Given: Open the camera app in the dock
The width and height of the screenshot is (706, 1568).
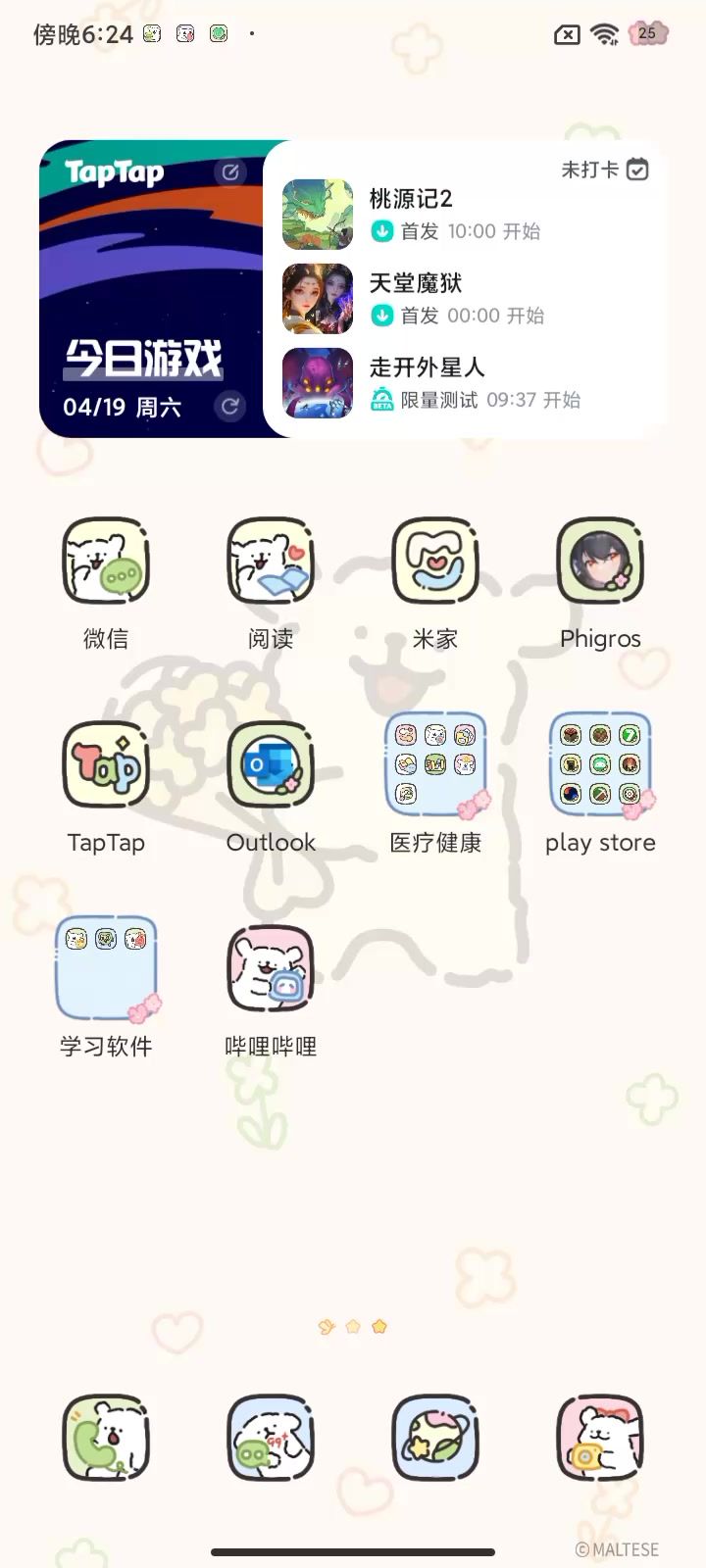Looking at the screenshot, I should (600, 1438).
